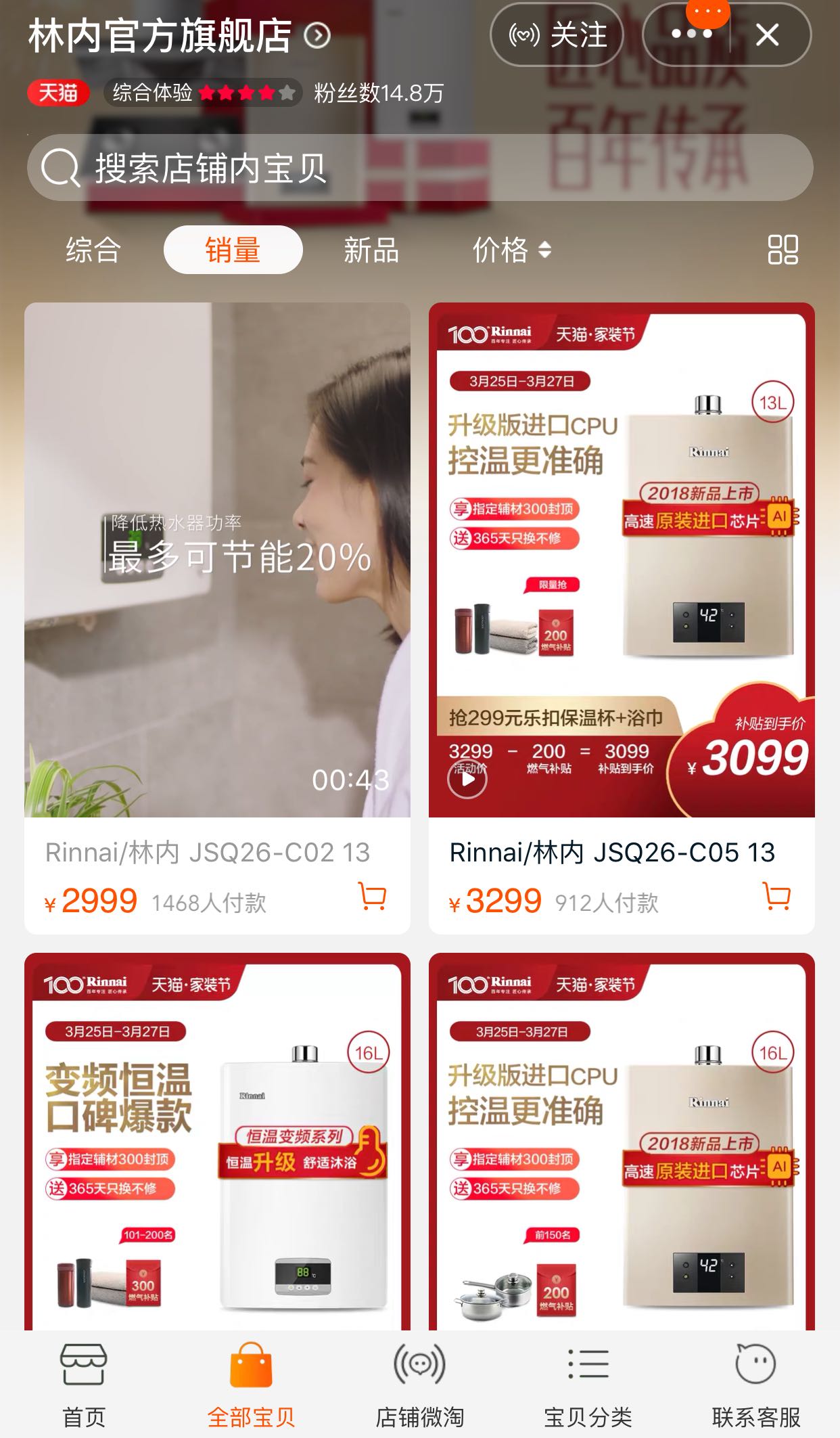Screen dimensions: 840x1438
Task: Open the three-dot more menu
Action: (x=690, y=35)
